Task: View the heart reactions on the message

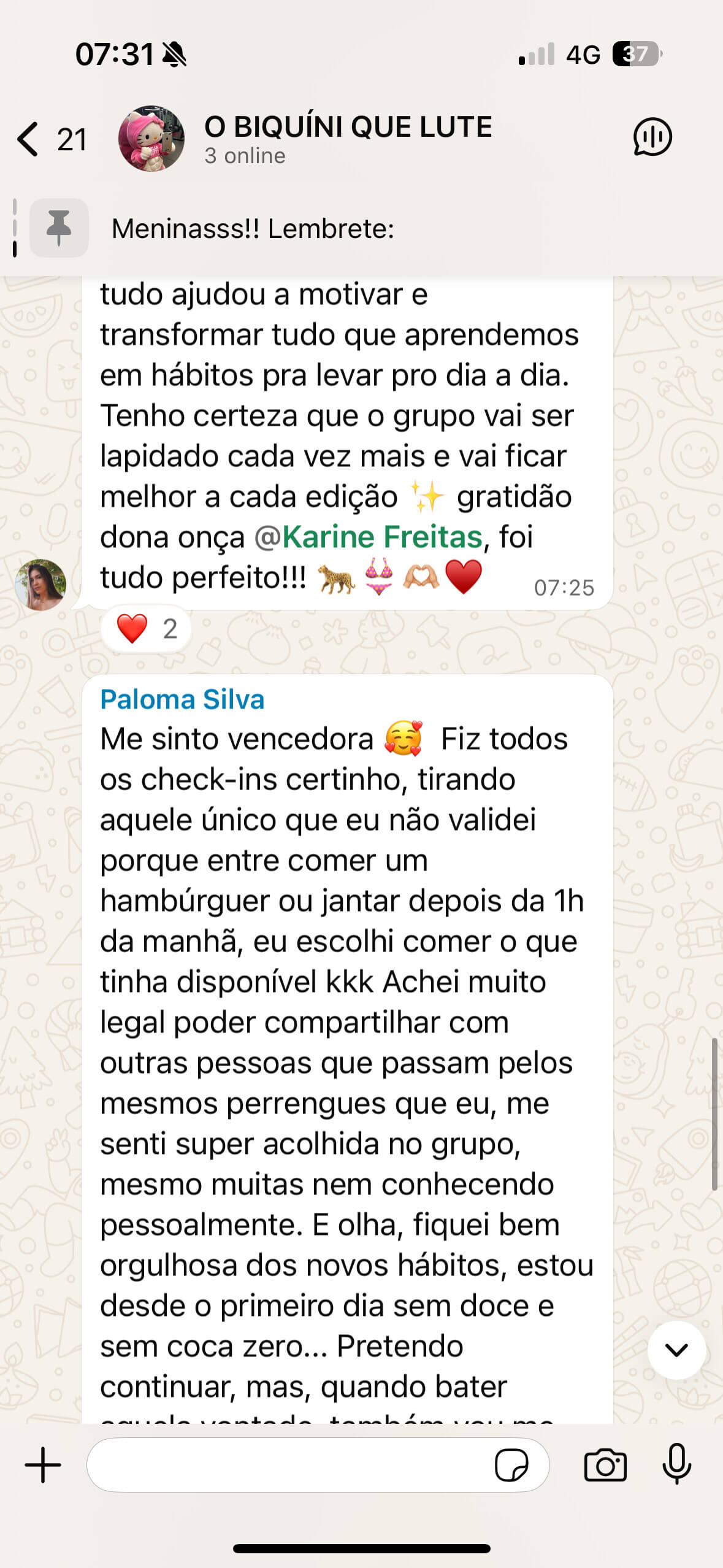Action: [x=146, y=629]
